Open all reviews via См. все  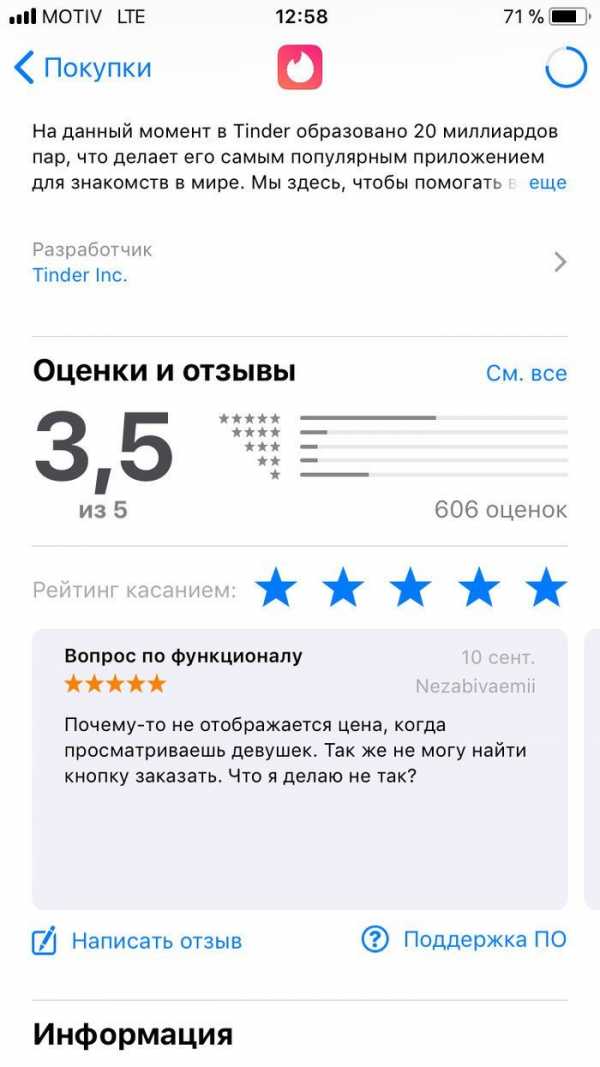[526, 373]
